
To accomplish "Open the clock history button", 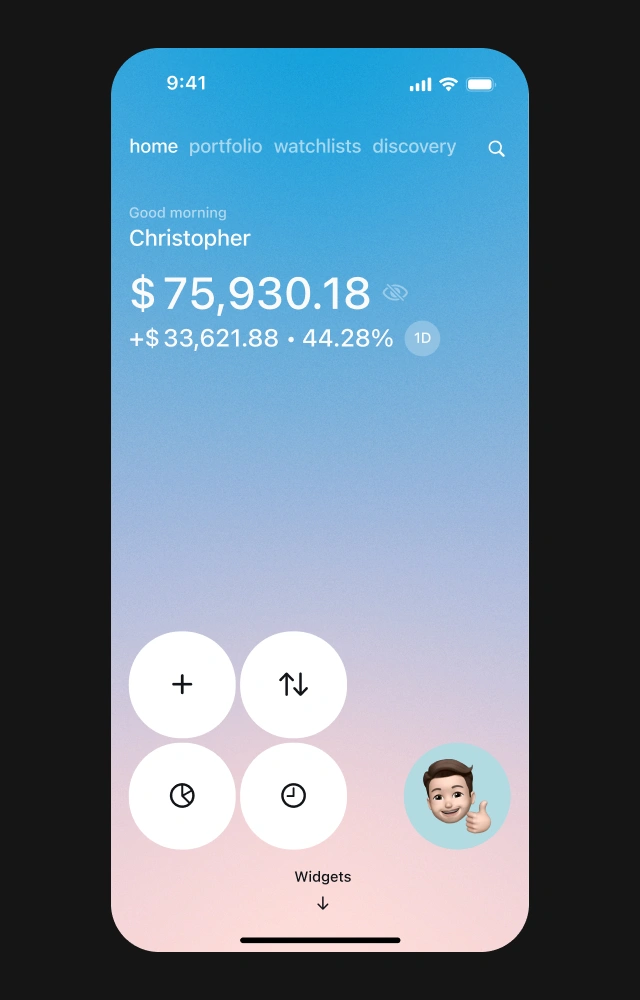I will 293,795.
